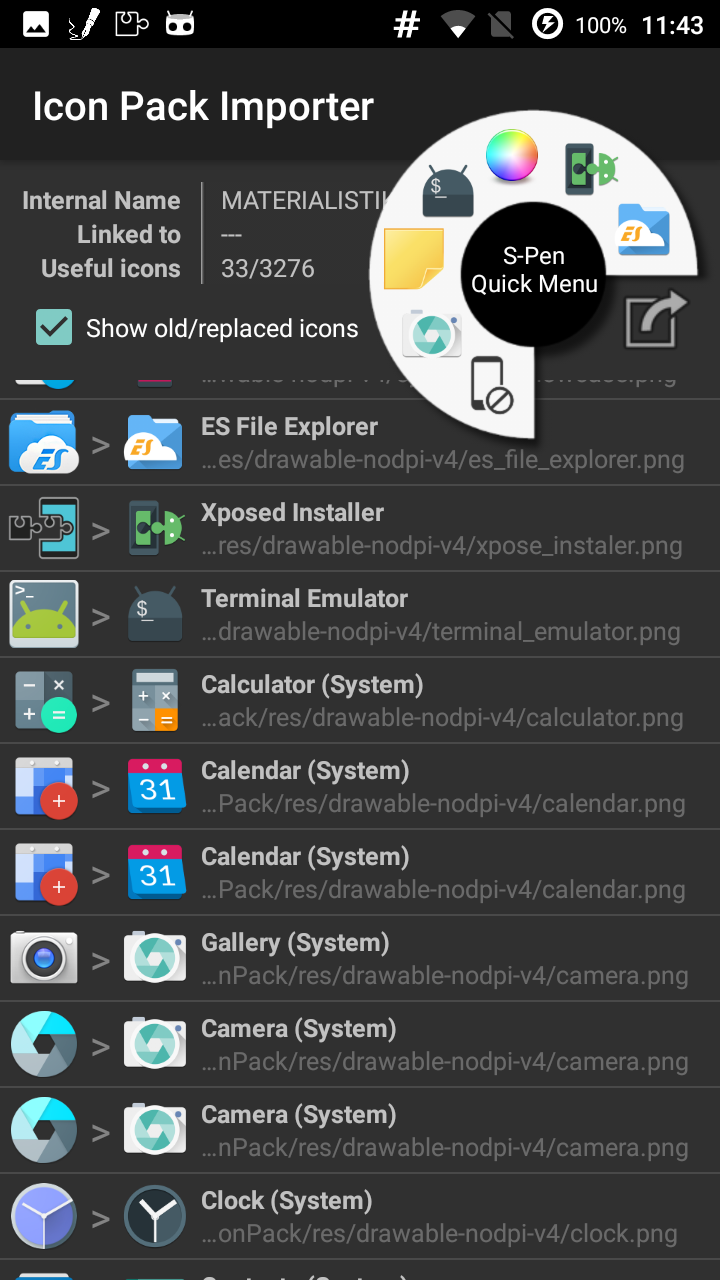Open the Clock (System) row

pos(360,1217)
